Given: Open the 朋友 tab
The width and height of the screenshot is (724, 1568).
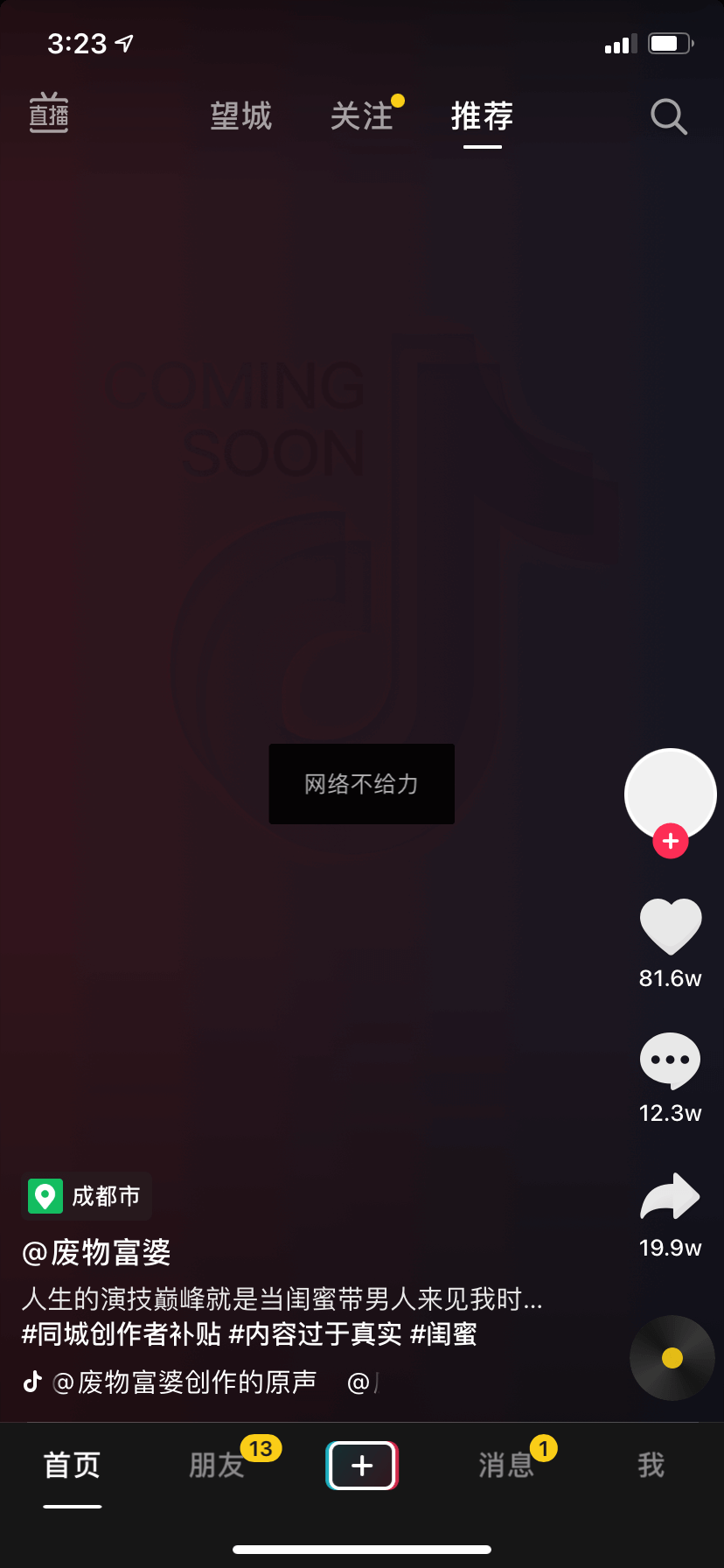Looking at the screenshot, I should point(217,1465).
